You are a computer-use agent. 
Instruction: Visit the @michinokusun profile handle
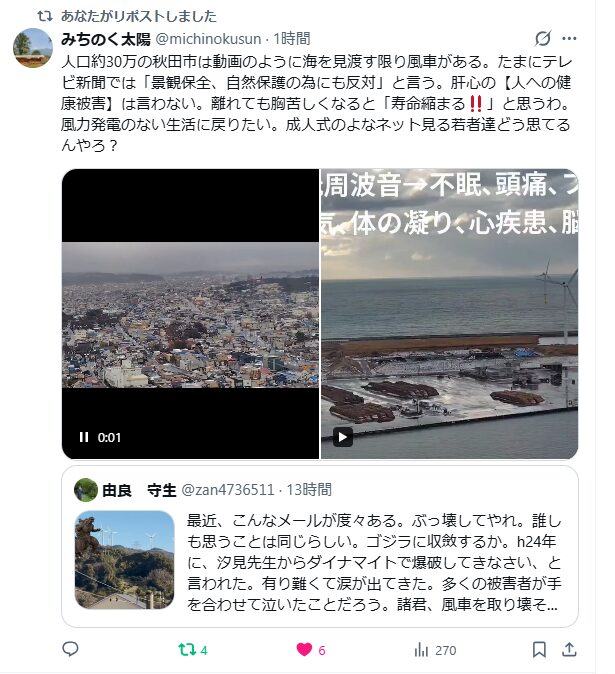pos(208,39)
